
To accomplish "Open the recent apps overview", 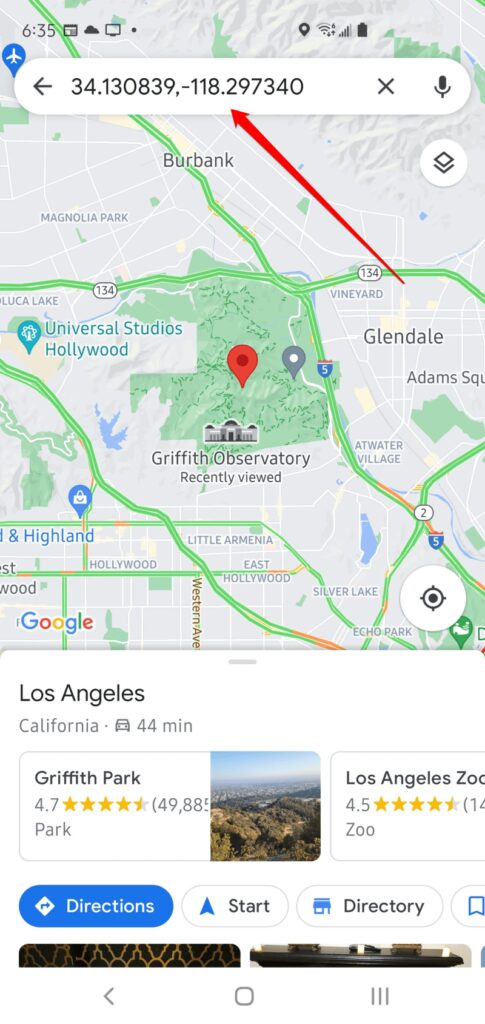I will pos(380,996).
